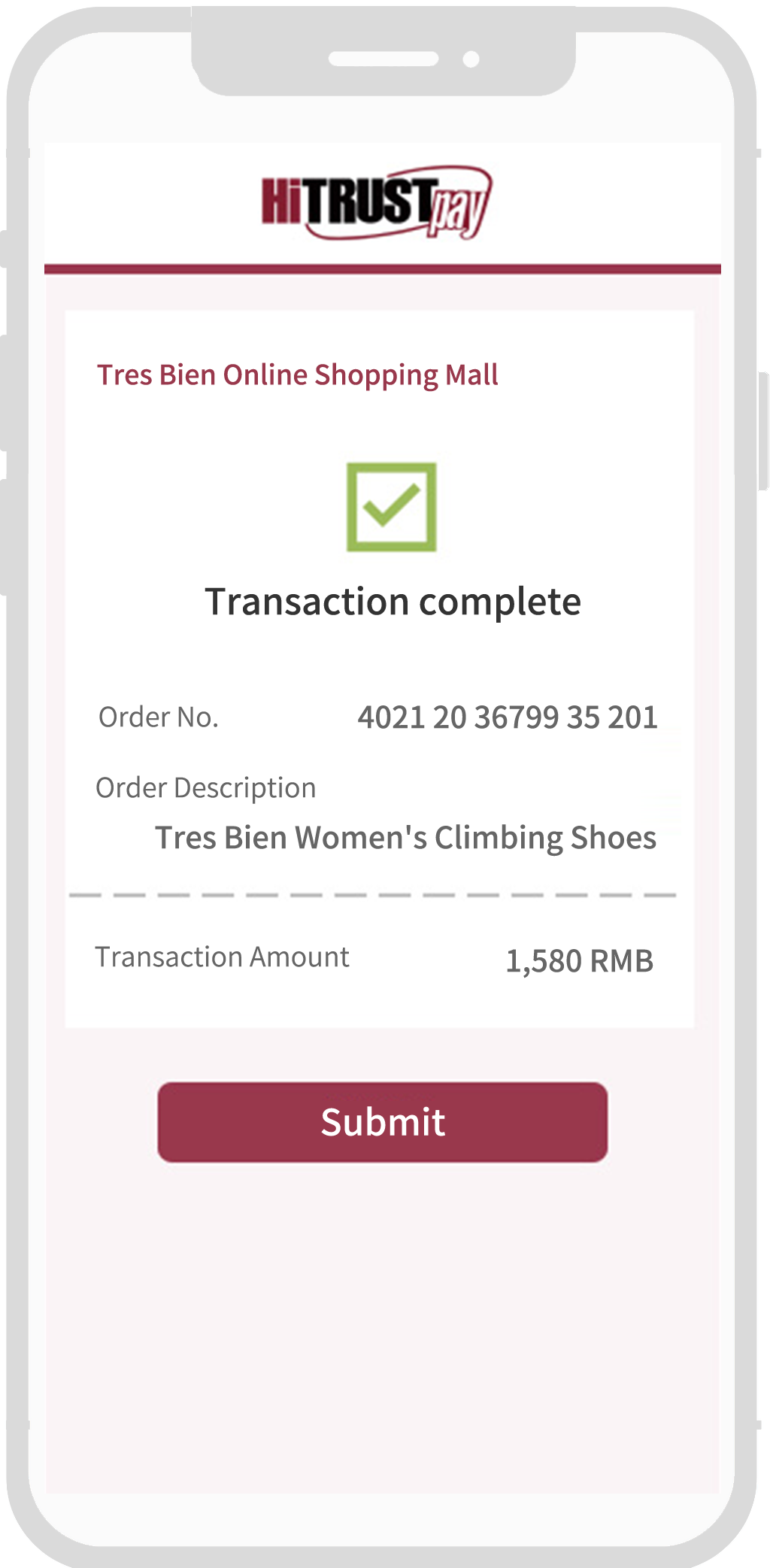Tap the Submit button
Screen dimensions: 770x1568
[x=383, y=1122]
